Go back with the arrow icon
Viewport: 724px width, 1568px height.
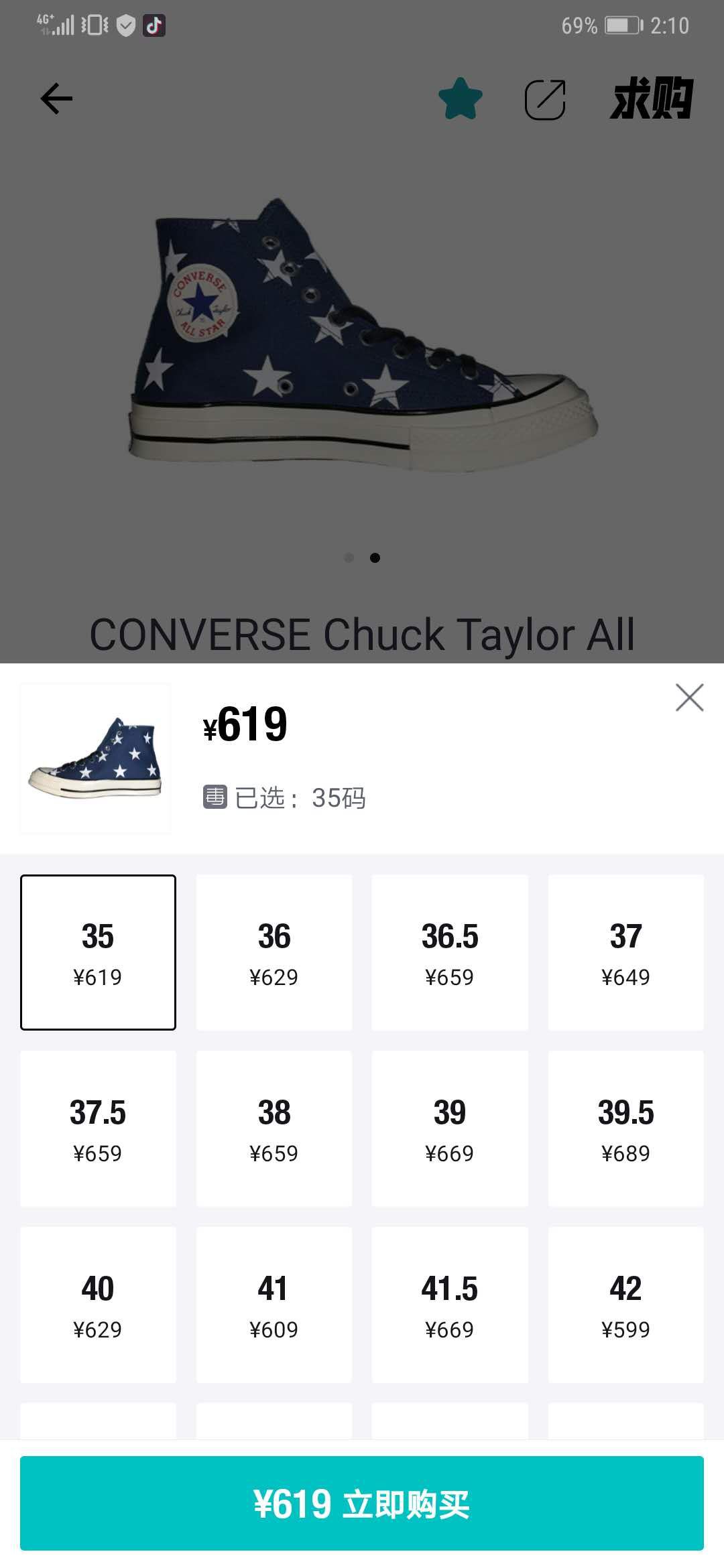[56, 99]
